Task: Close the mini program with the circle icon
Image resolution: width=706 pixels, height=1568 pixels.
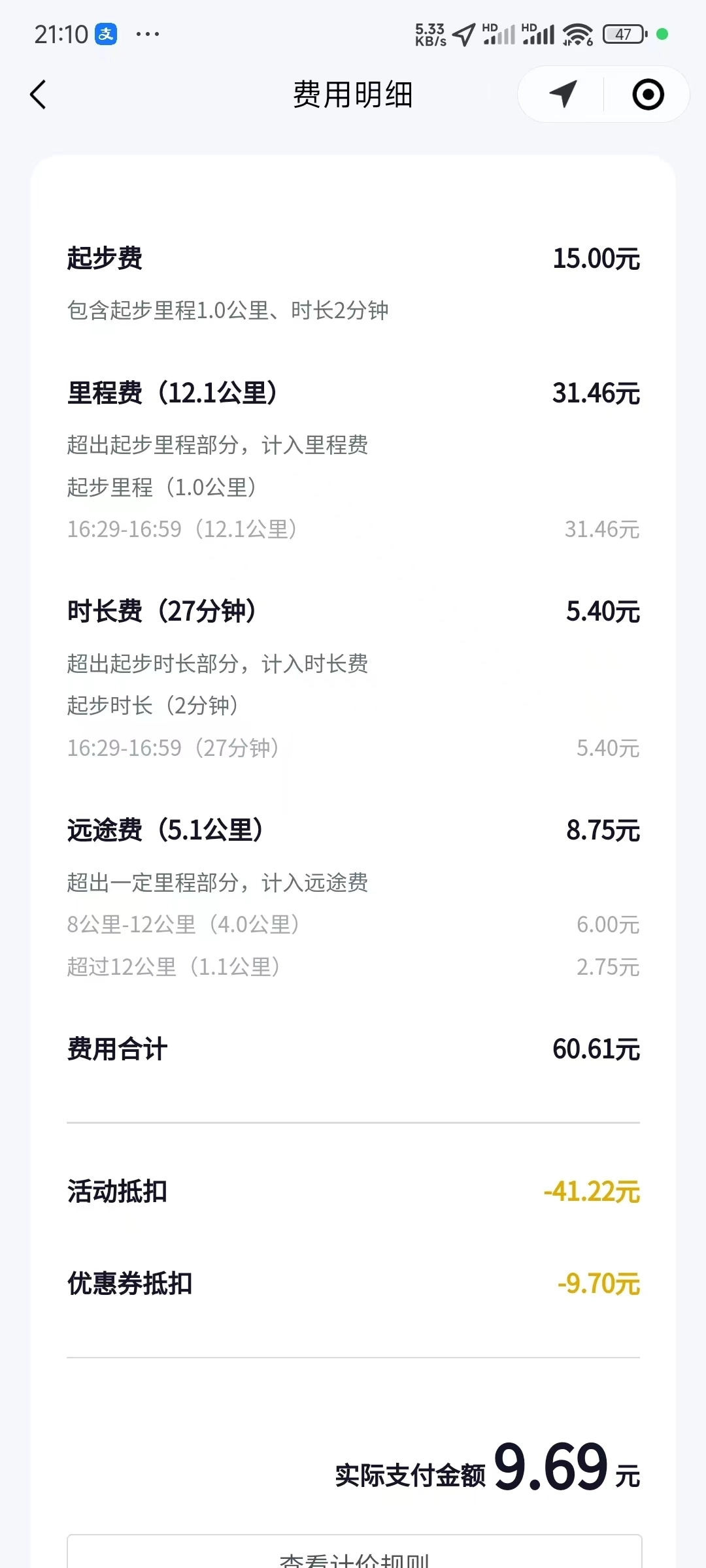Action: coord(648,95)
